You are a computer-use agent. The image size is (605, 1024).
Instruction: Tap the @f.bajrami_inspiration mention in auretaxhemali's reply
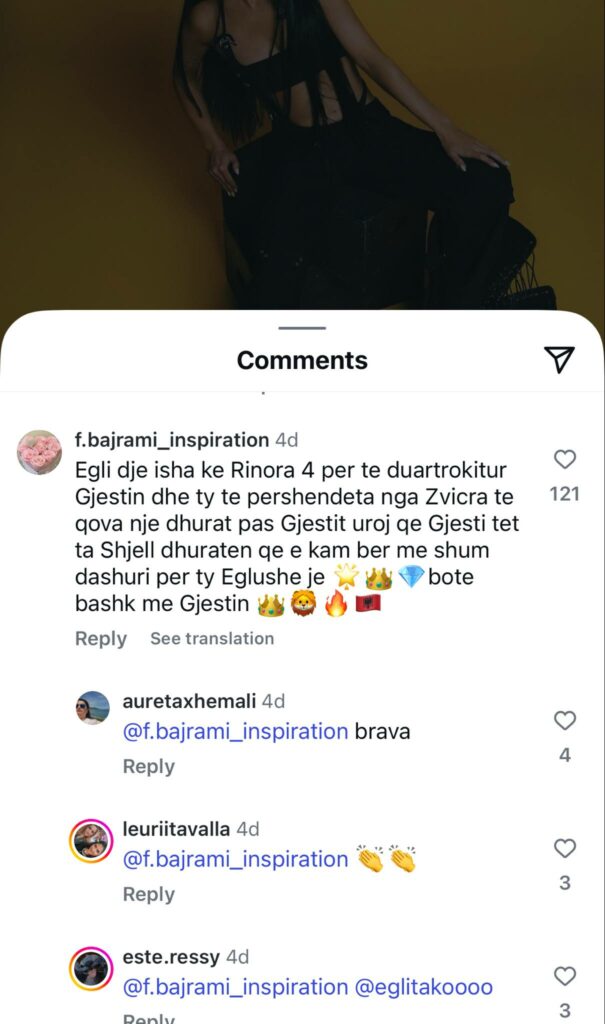(235, 731)
